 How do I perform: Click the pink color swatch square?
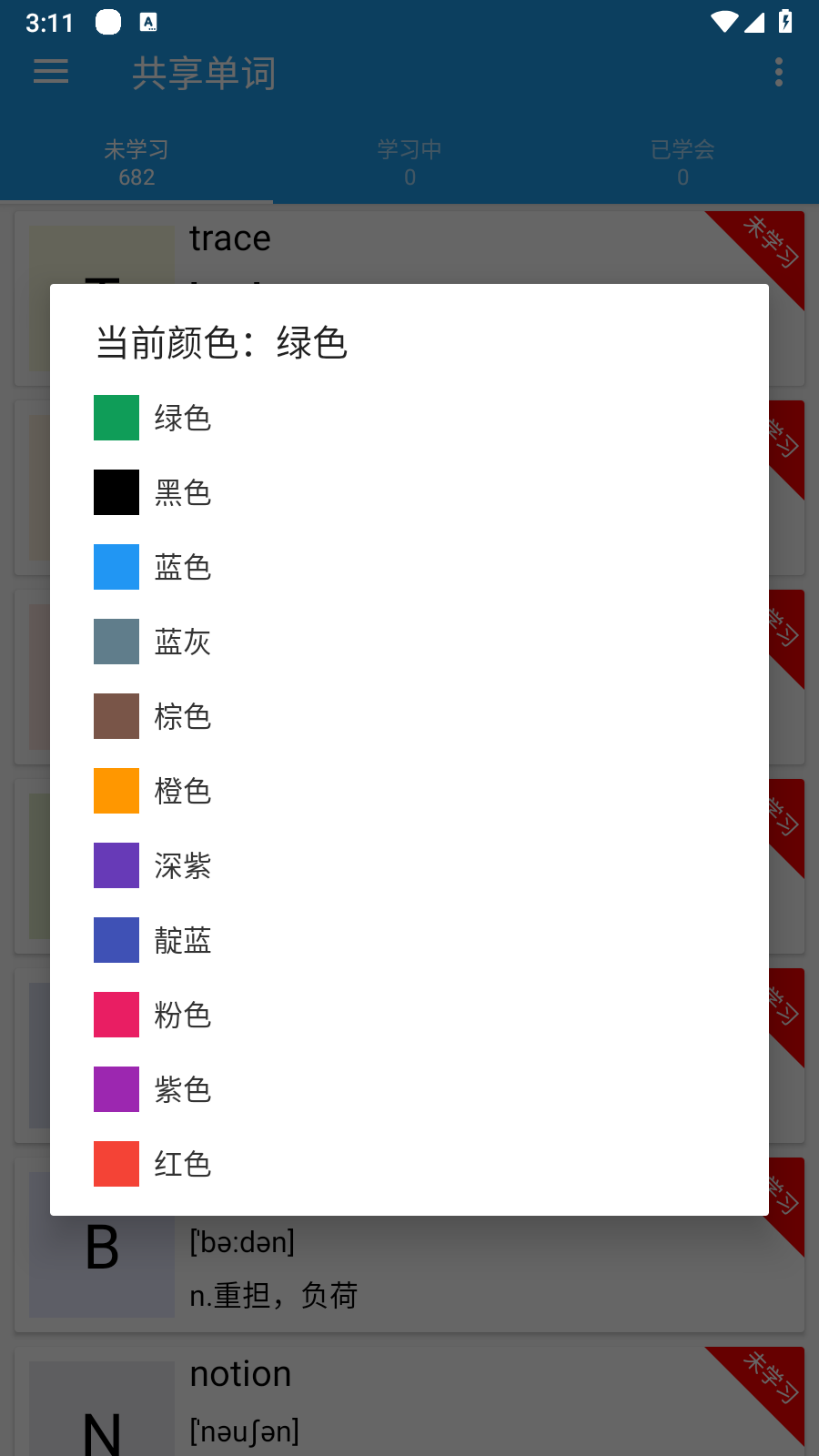tap(116, 1015)
